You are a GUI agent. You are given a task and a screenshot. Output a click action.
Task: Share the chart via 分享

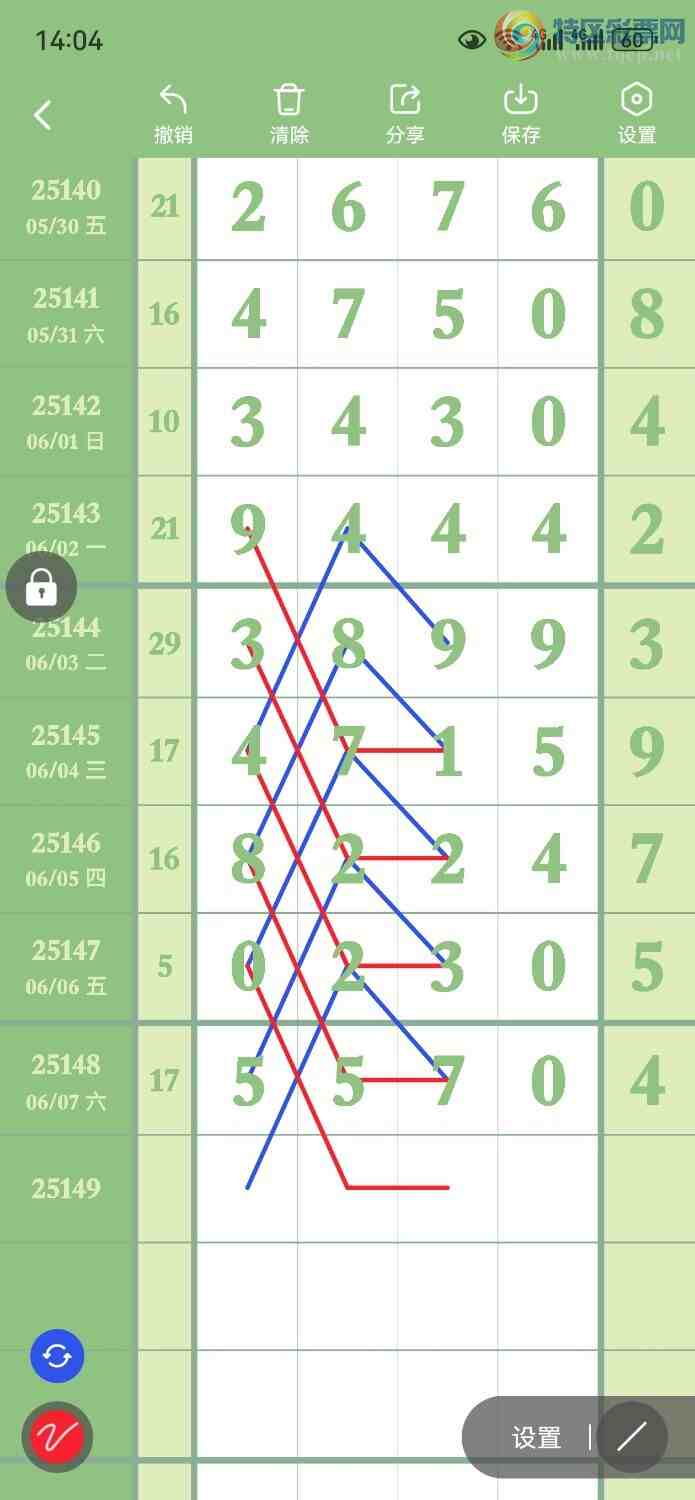pos(405,114)
